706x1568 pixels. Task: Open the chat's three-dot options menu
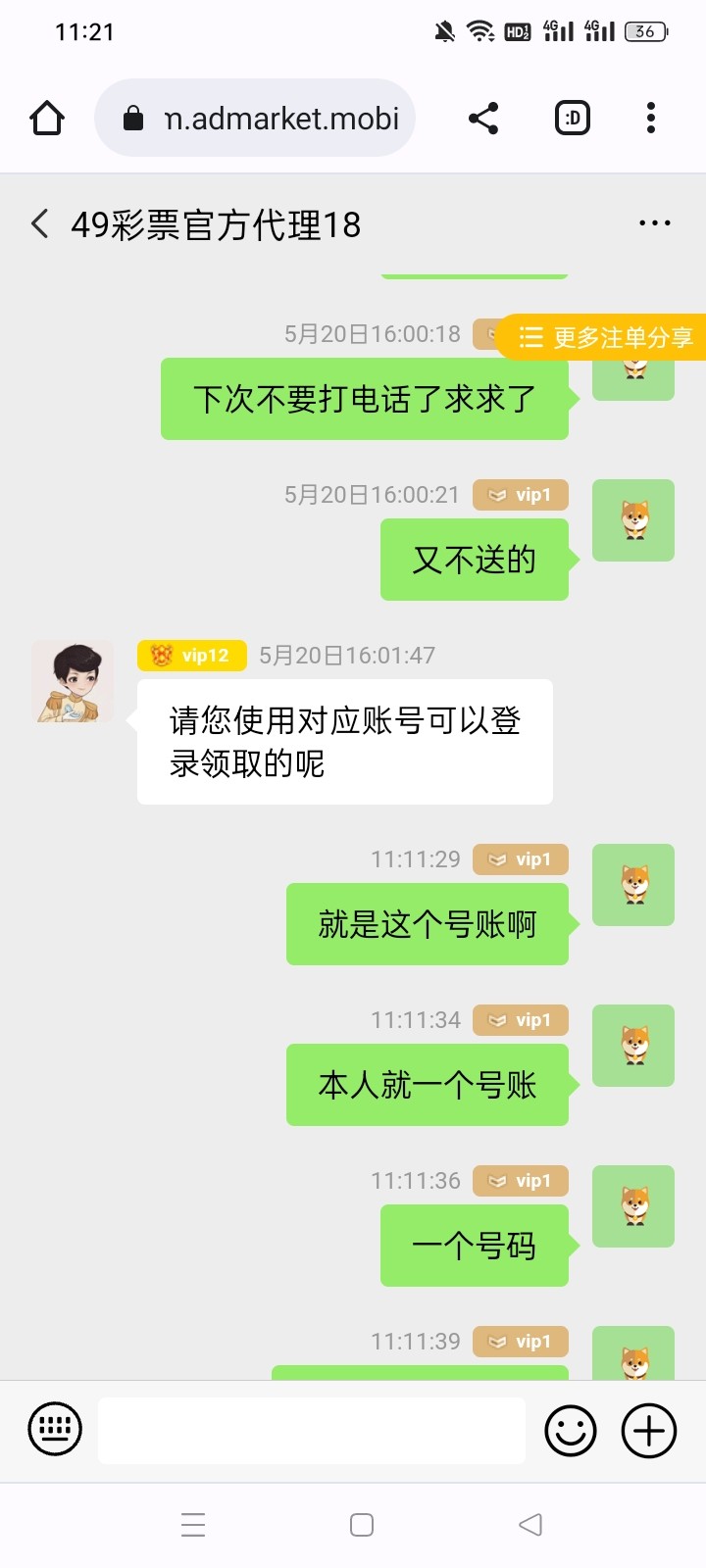654,223
